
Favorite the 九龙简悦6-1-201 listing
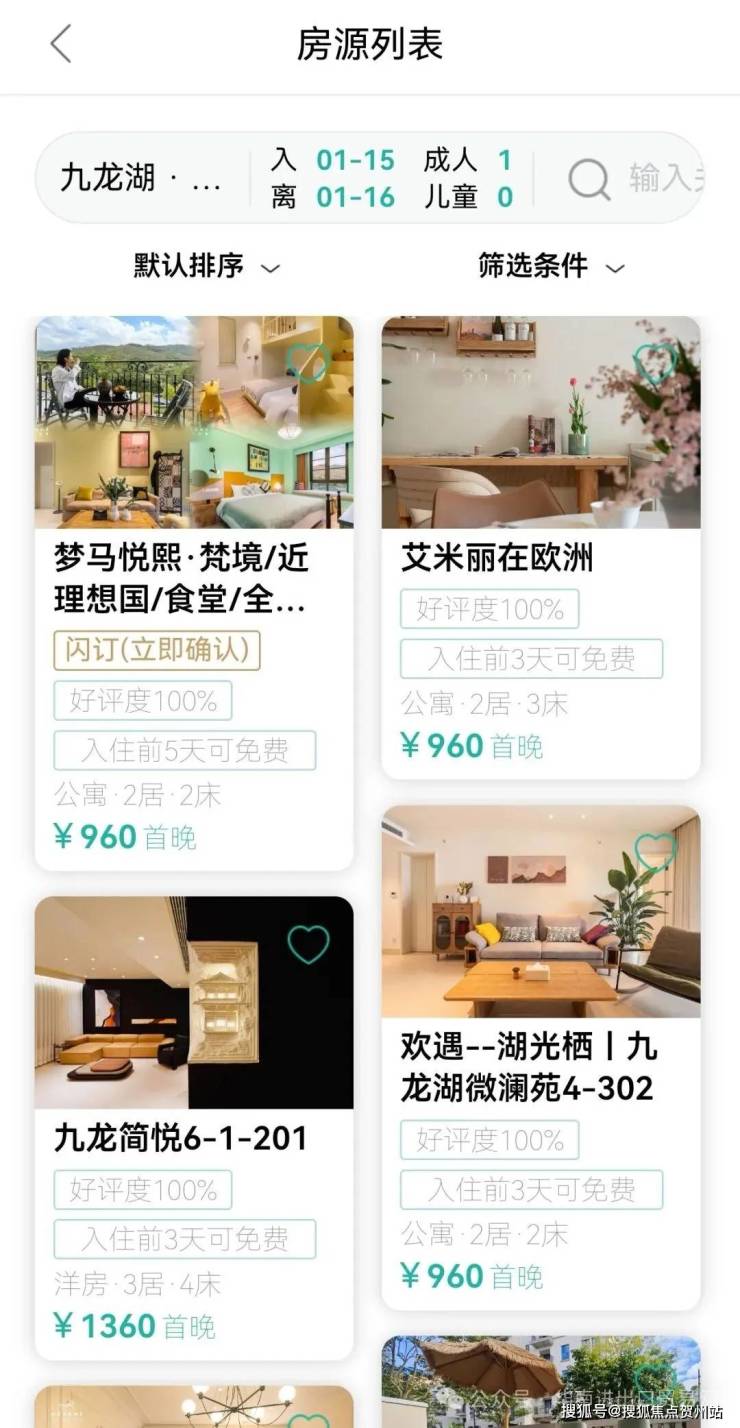pos(308,944)
